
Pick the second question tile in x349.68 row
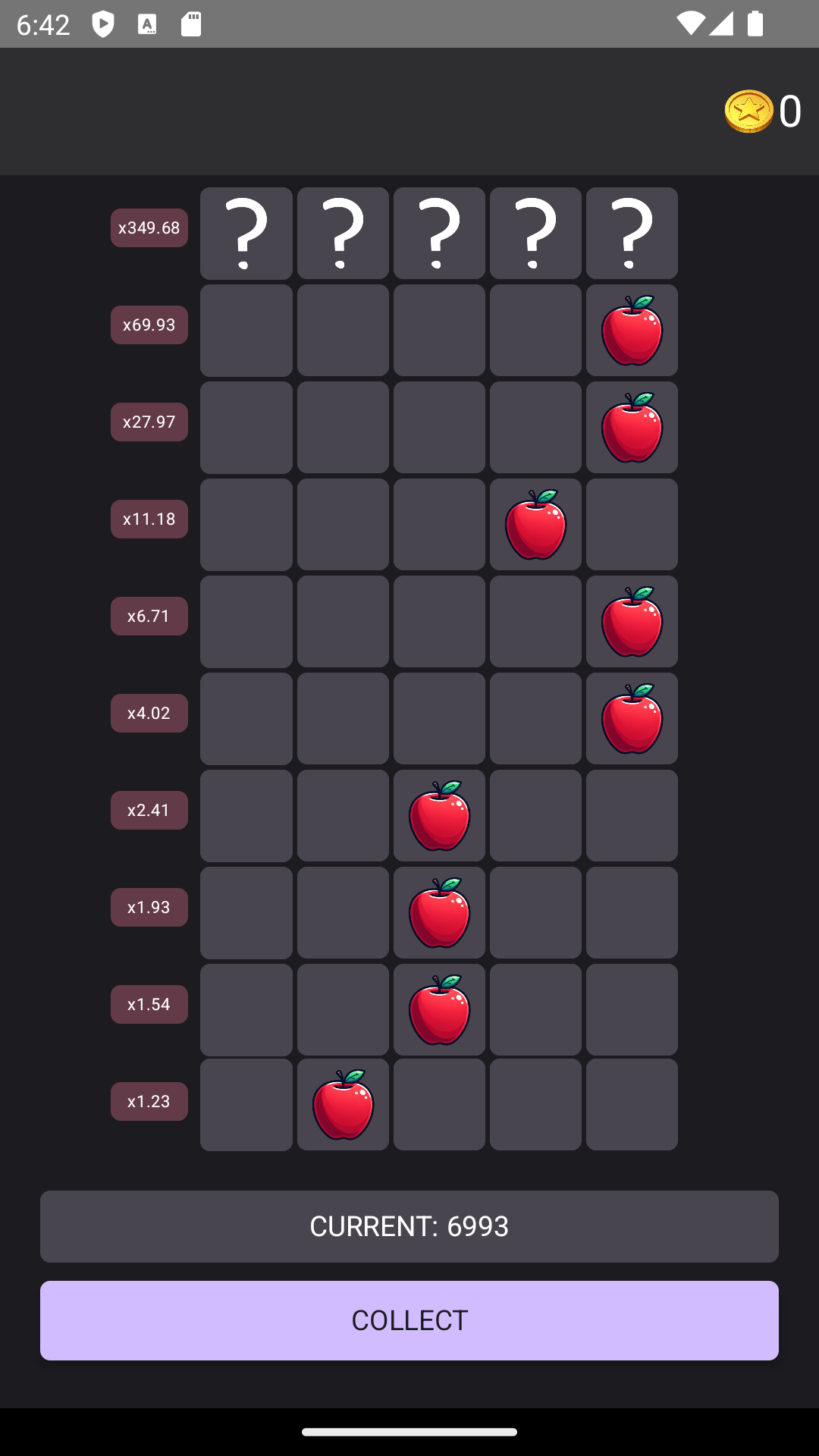tap(343, 234)
